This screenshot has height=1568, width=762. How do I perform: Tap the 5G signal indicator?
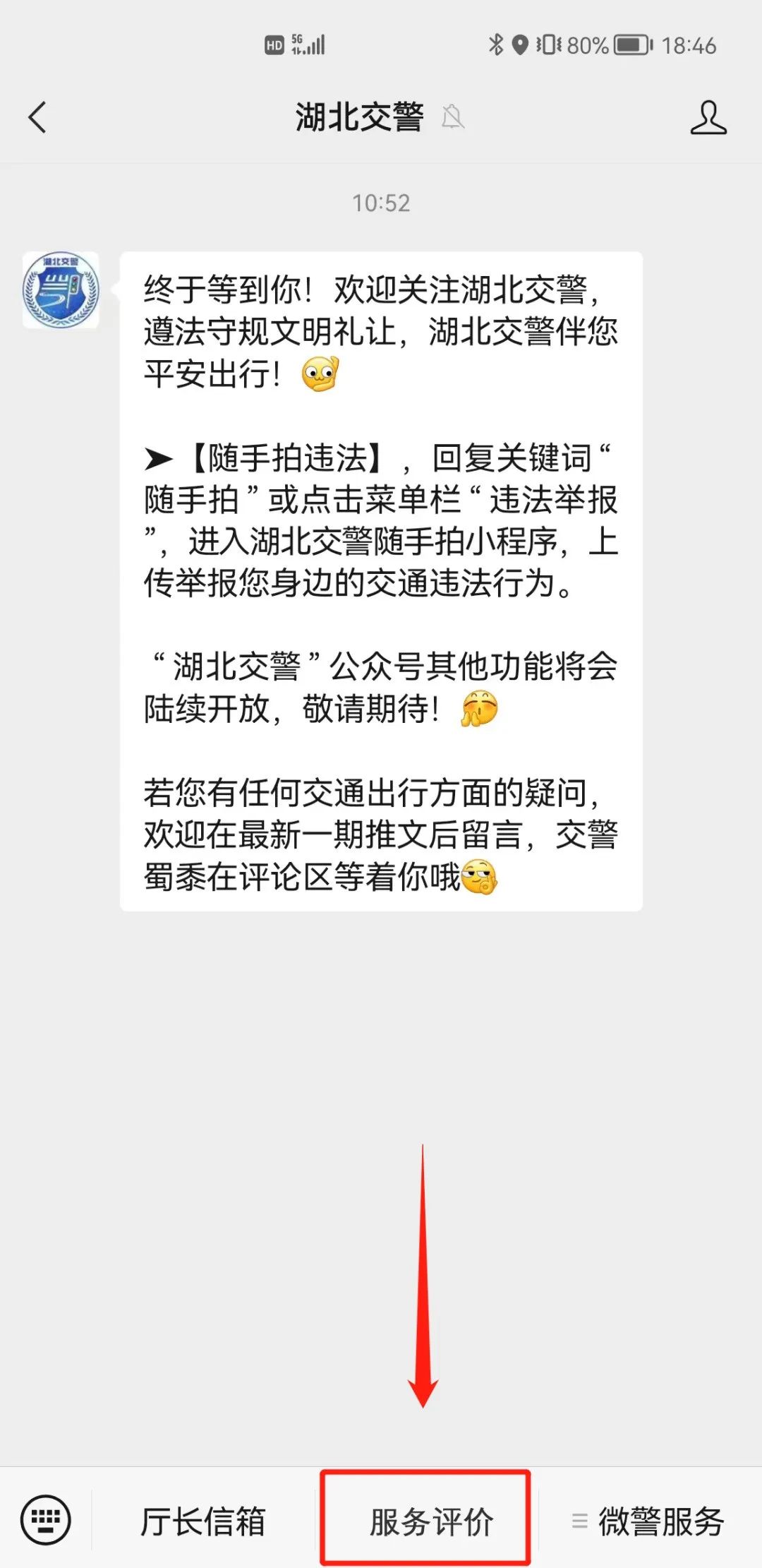308,44
